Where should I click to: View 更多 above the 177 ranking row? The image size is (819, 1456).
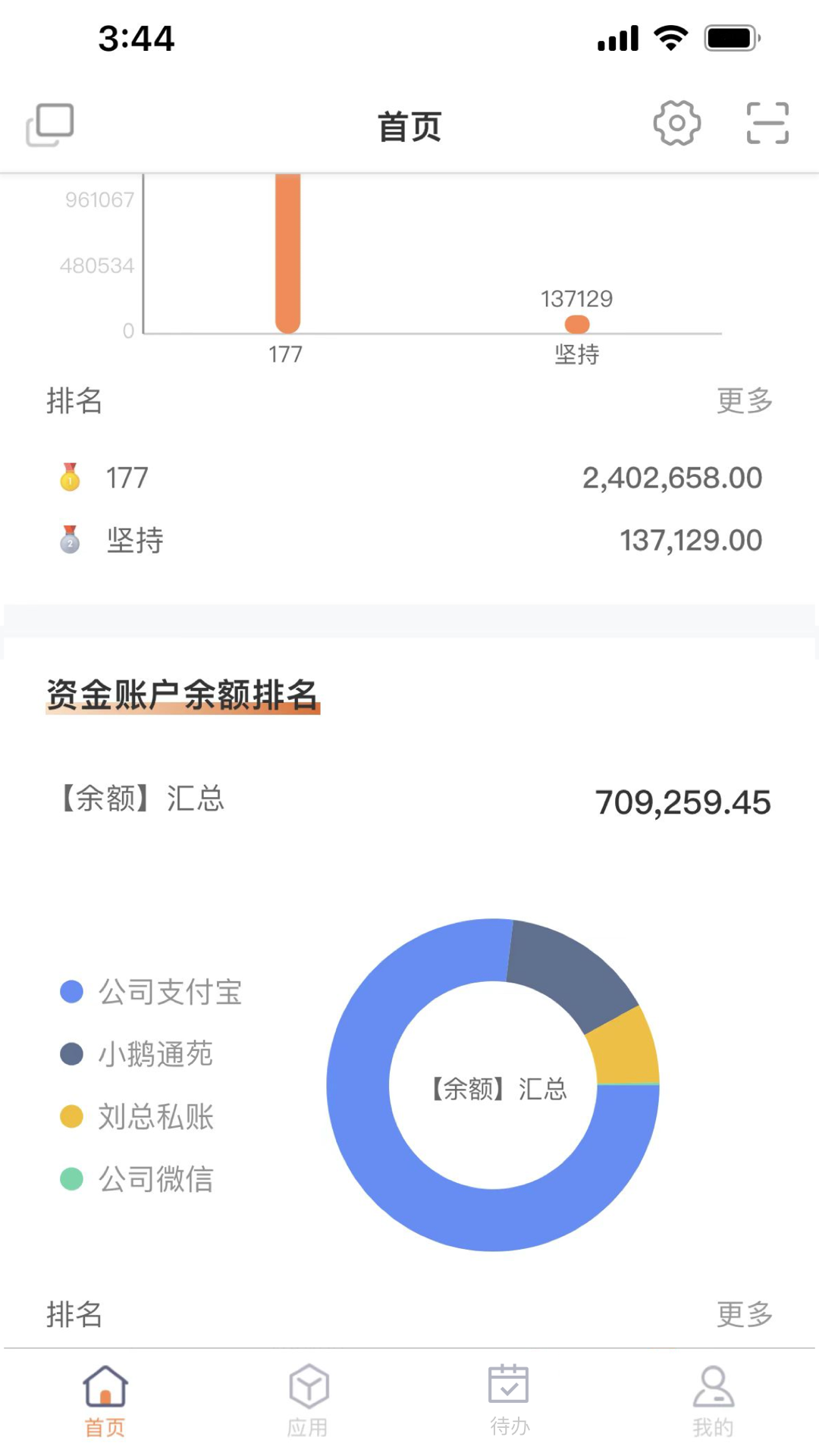(x=744, y=400)
